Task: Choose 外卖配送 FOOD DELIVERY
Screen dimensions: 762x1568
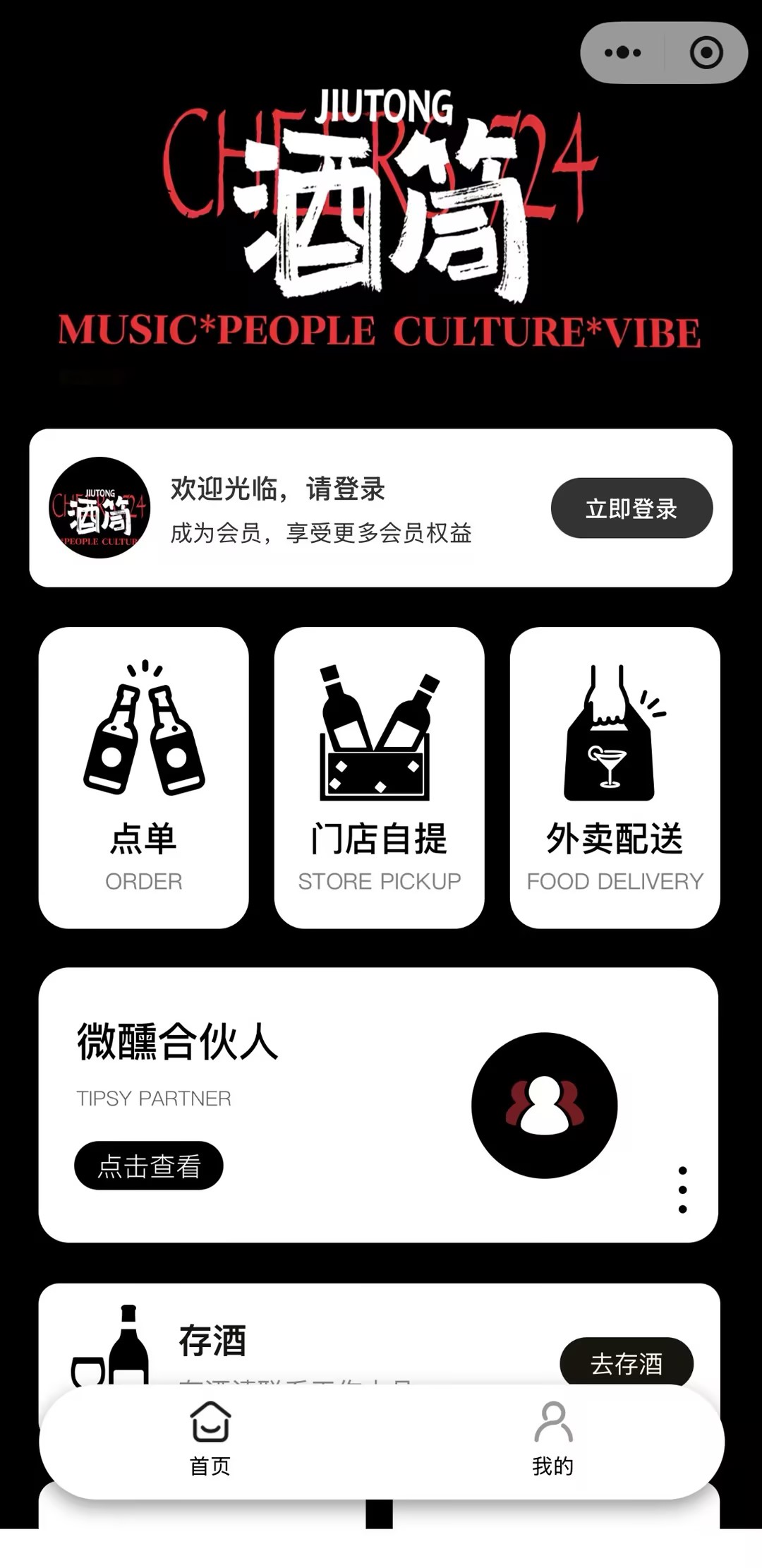Action: [x=615, y=777]
